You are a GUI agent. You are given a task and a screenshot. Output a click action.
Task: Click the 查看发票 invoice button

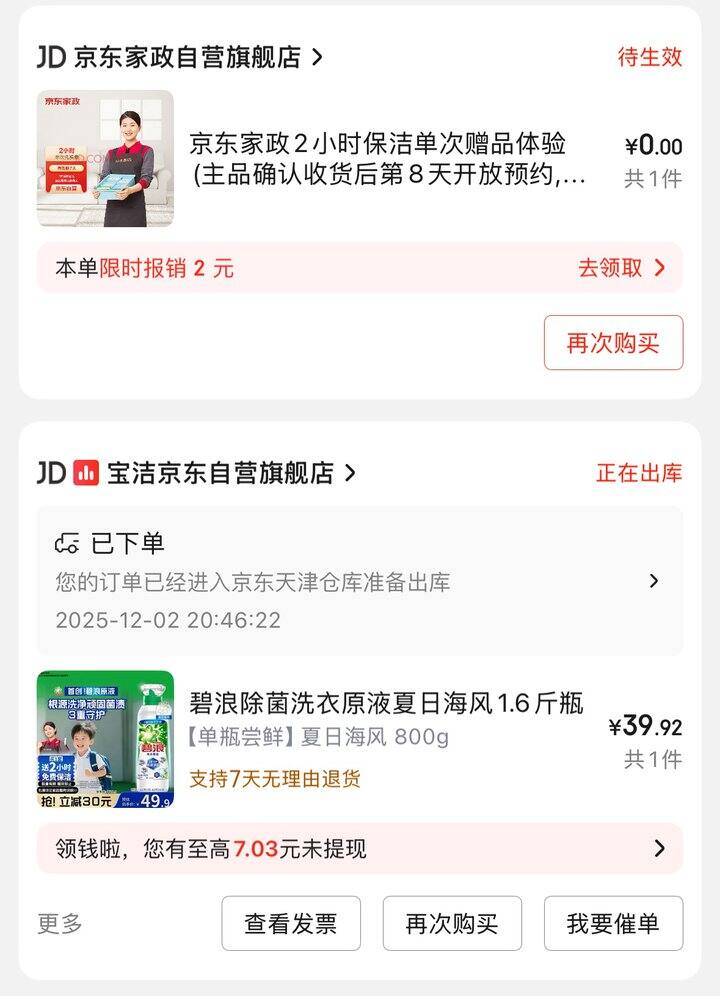point(290,923)
